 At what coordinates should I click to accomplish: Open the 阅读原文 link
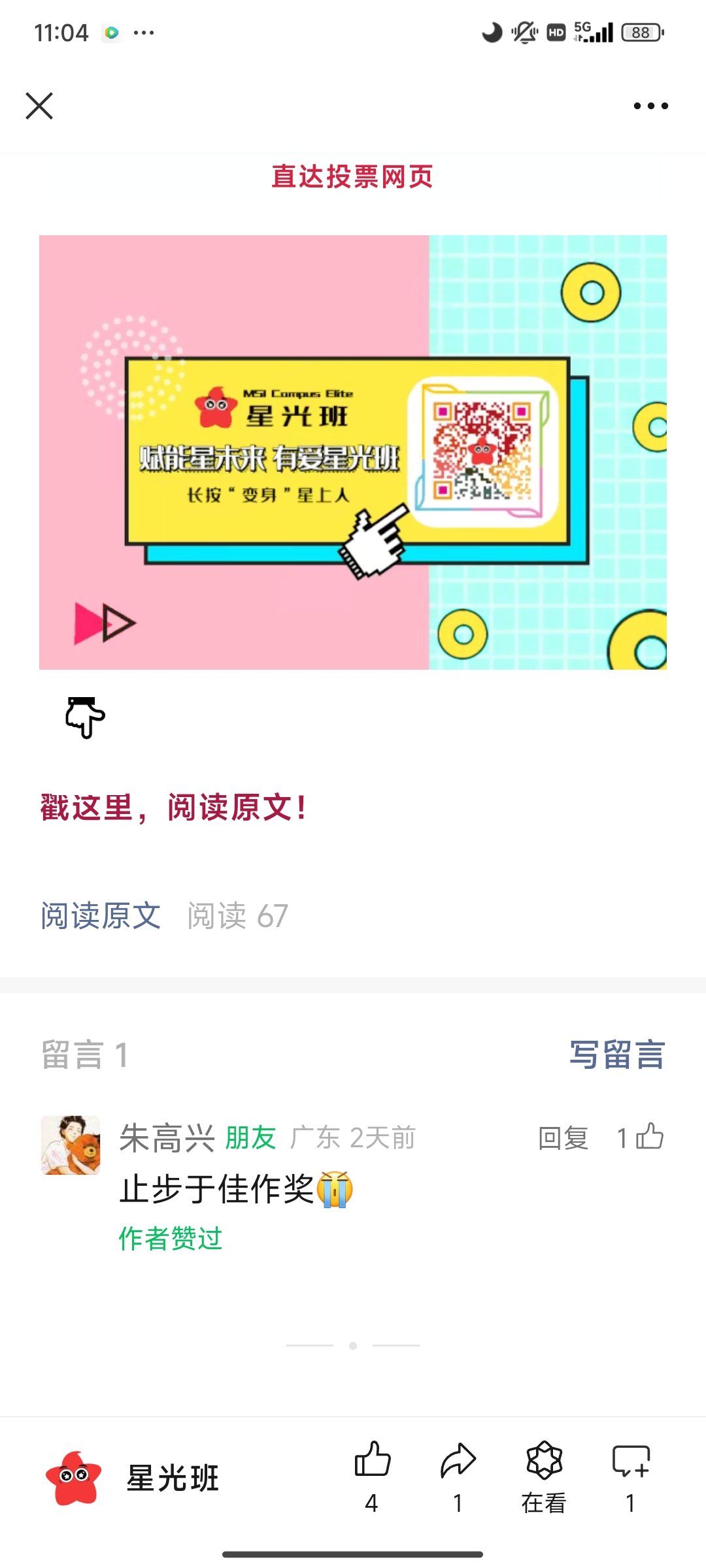pos(101,915)
